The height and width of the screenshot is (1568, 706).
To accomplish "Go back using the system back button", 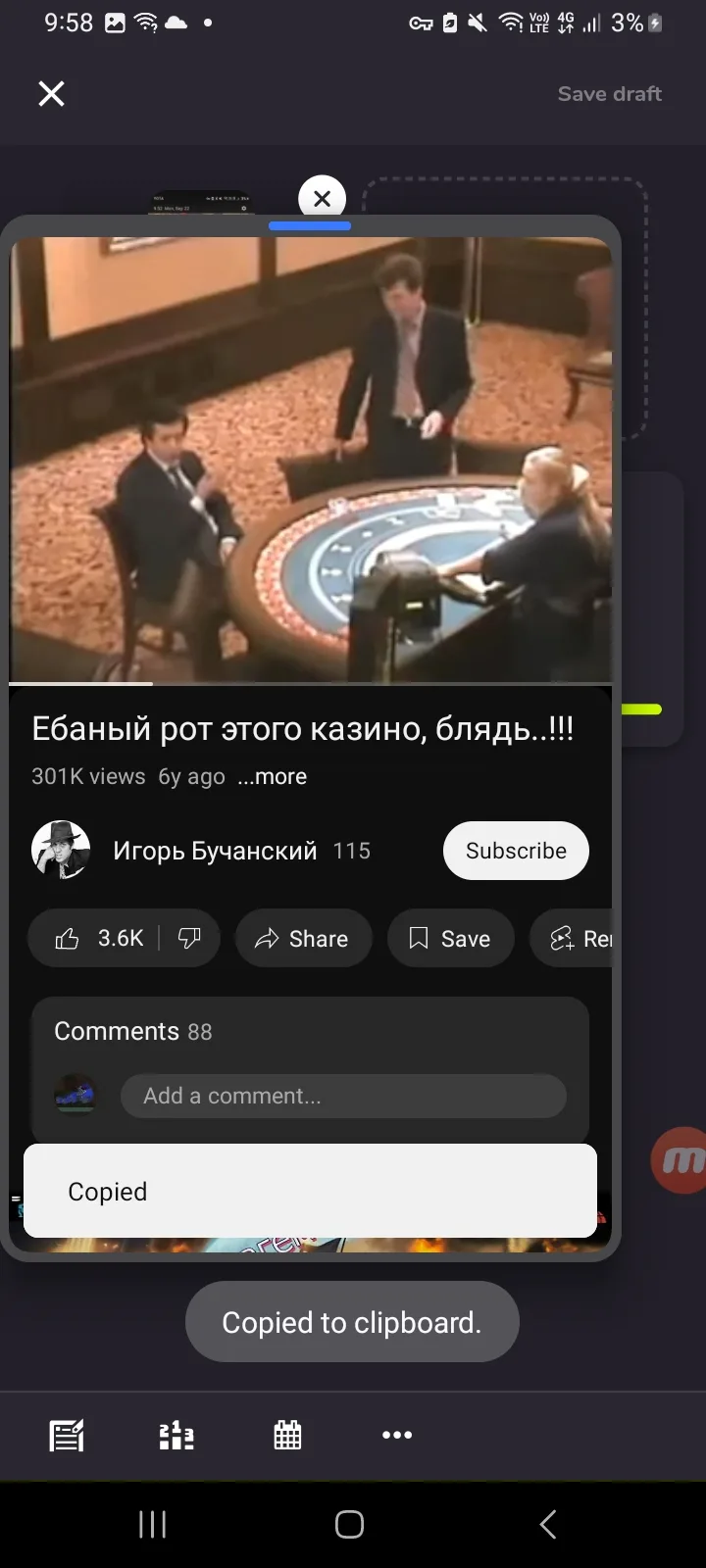I will click(x=548, y=1524).
